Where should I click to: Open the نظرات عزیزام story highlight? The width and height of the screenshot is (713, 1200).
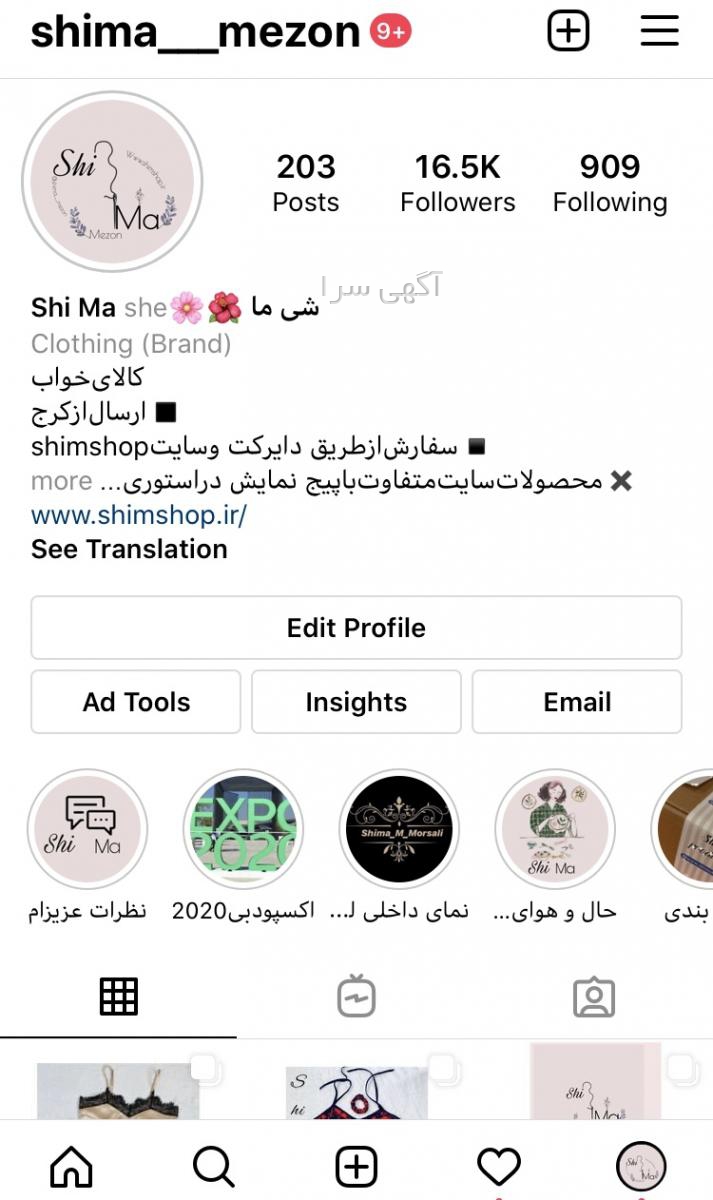tap(87, 829)
